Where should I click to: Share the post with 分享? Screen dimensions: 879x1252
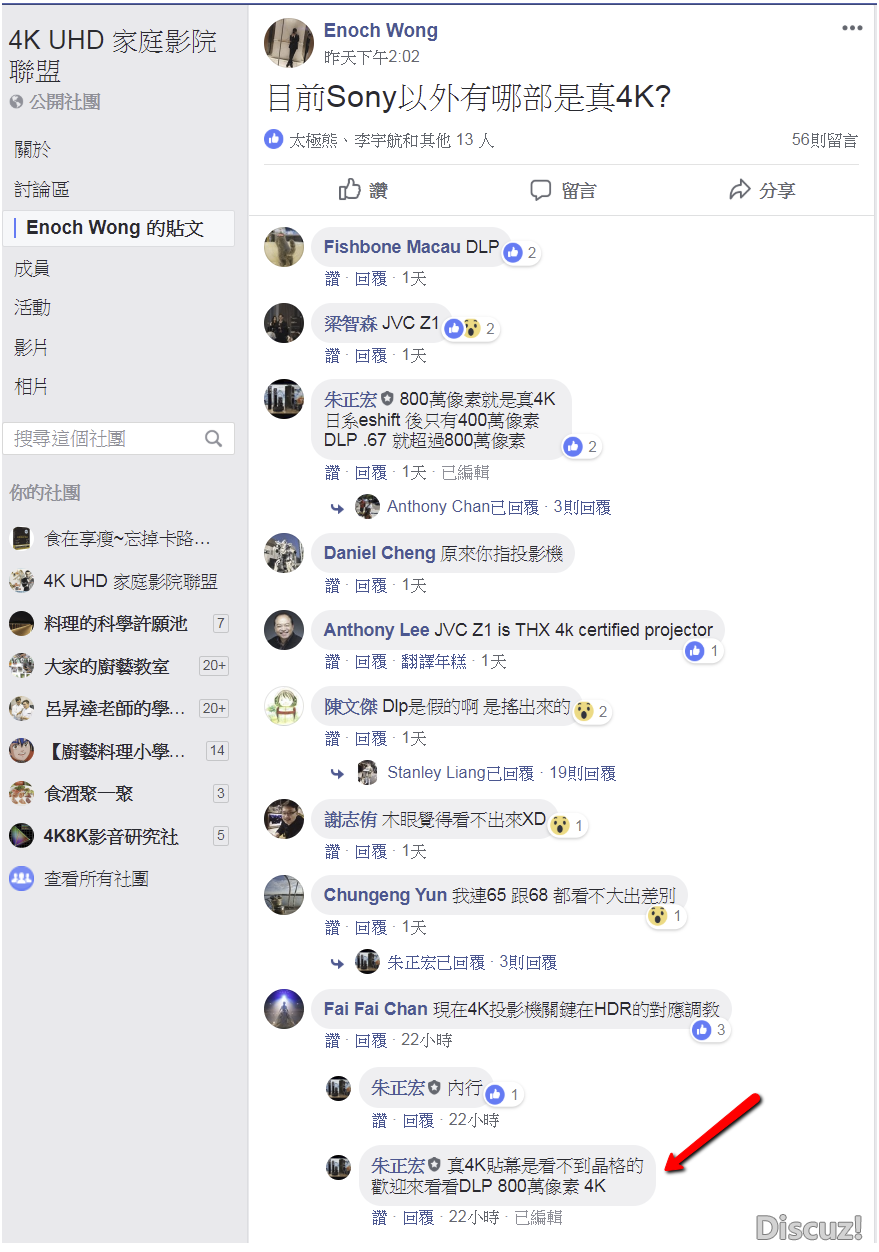pos(762,190)
